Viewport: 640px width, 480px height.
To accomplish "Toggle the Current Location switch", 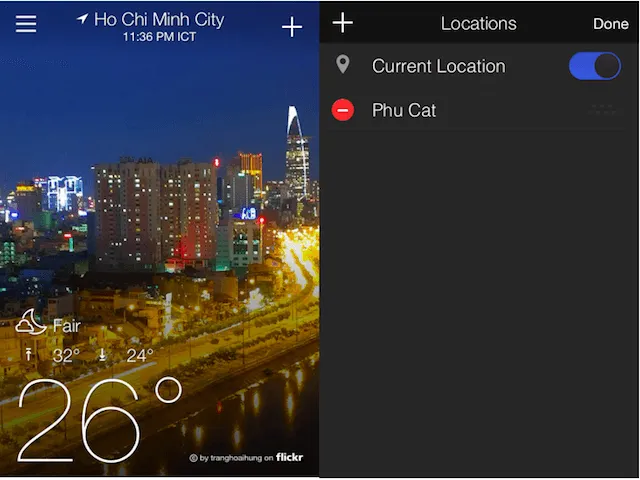I will click(594, 66).
